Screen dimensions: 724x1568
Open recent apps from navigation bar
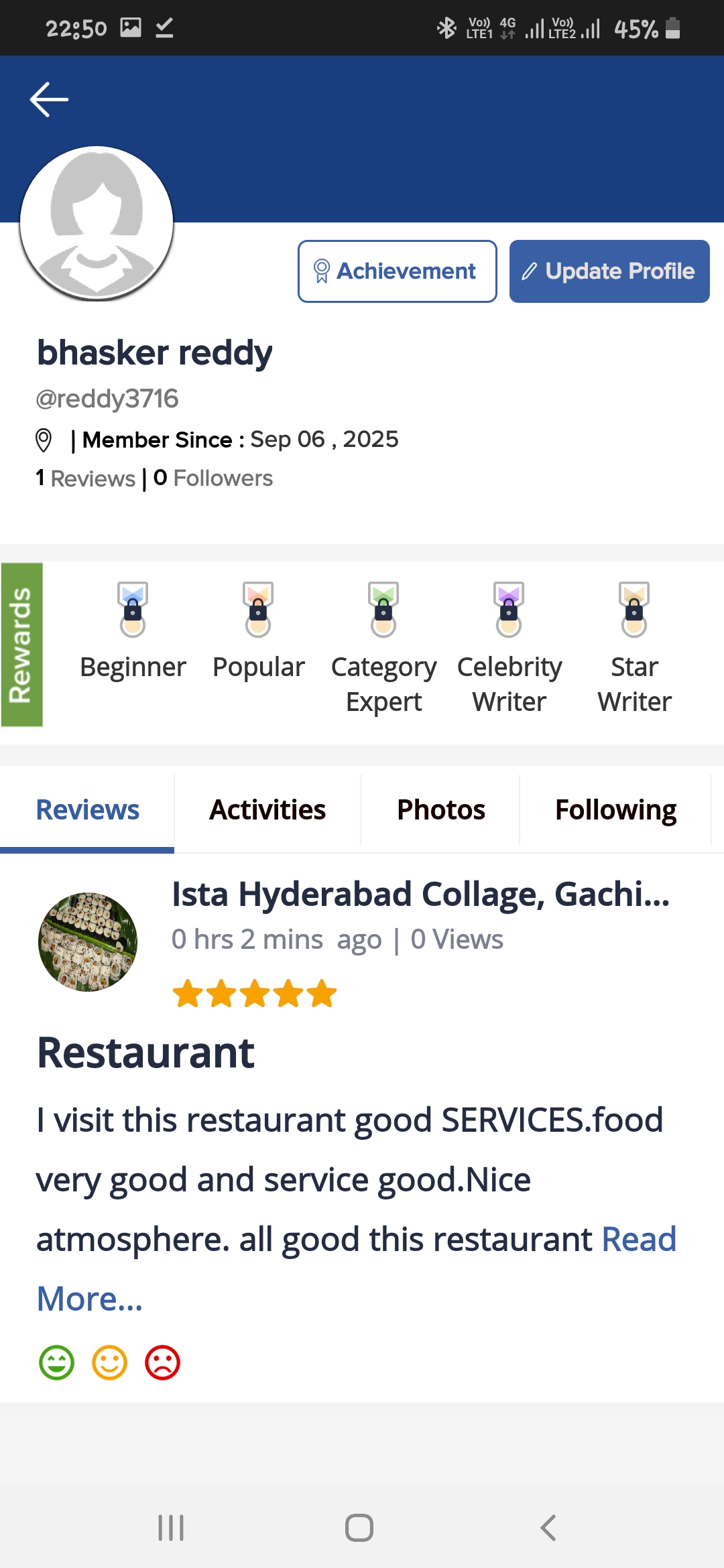coord(171,1528)
